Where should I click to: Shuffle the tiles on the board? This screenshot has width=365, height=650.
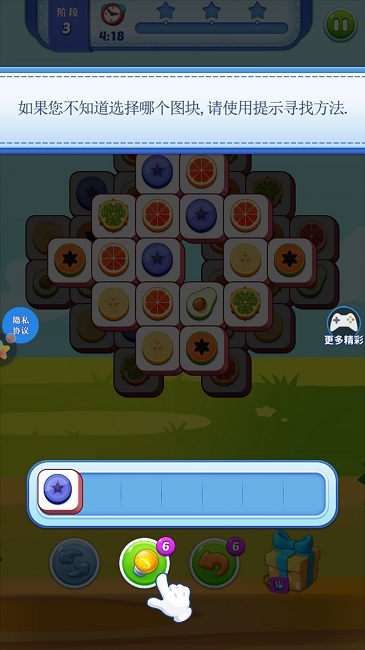click(x=75, y=563)
